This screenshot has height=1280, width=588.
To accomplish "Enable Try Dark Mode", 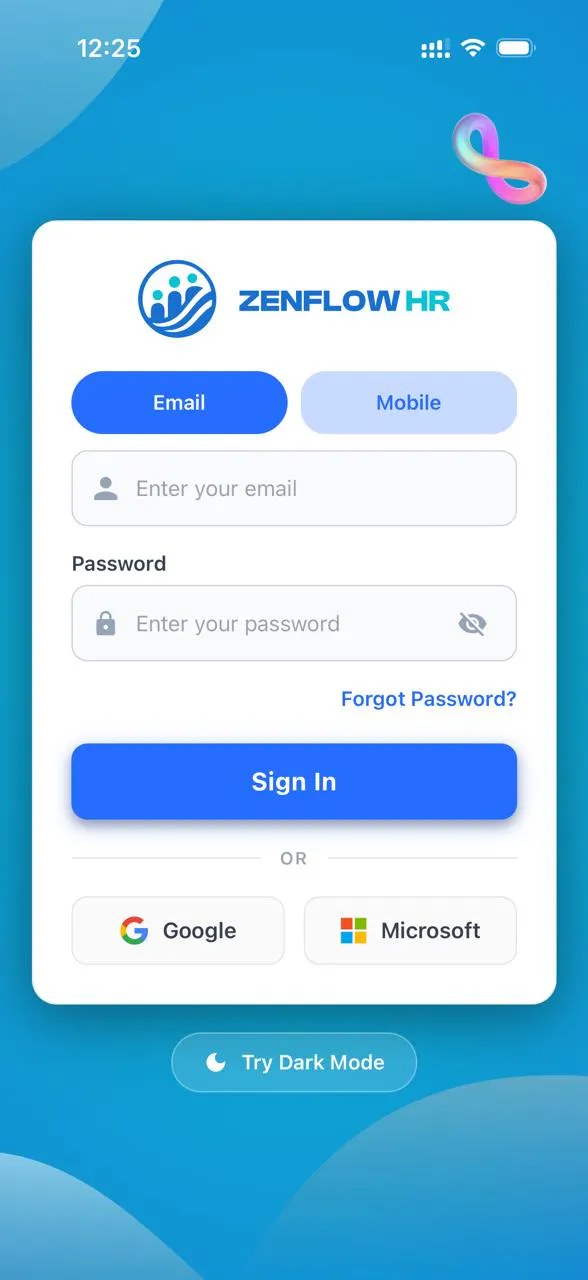I will point(294,1062).
